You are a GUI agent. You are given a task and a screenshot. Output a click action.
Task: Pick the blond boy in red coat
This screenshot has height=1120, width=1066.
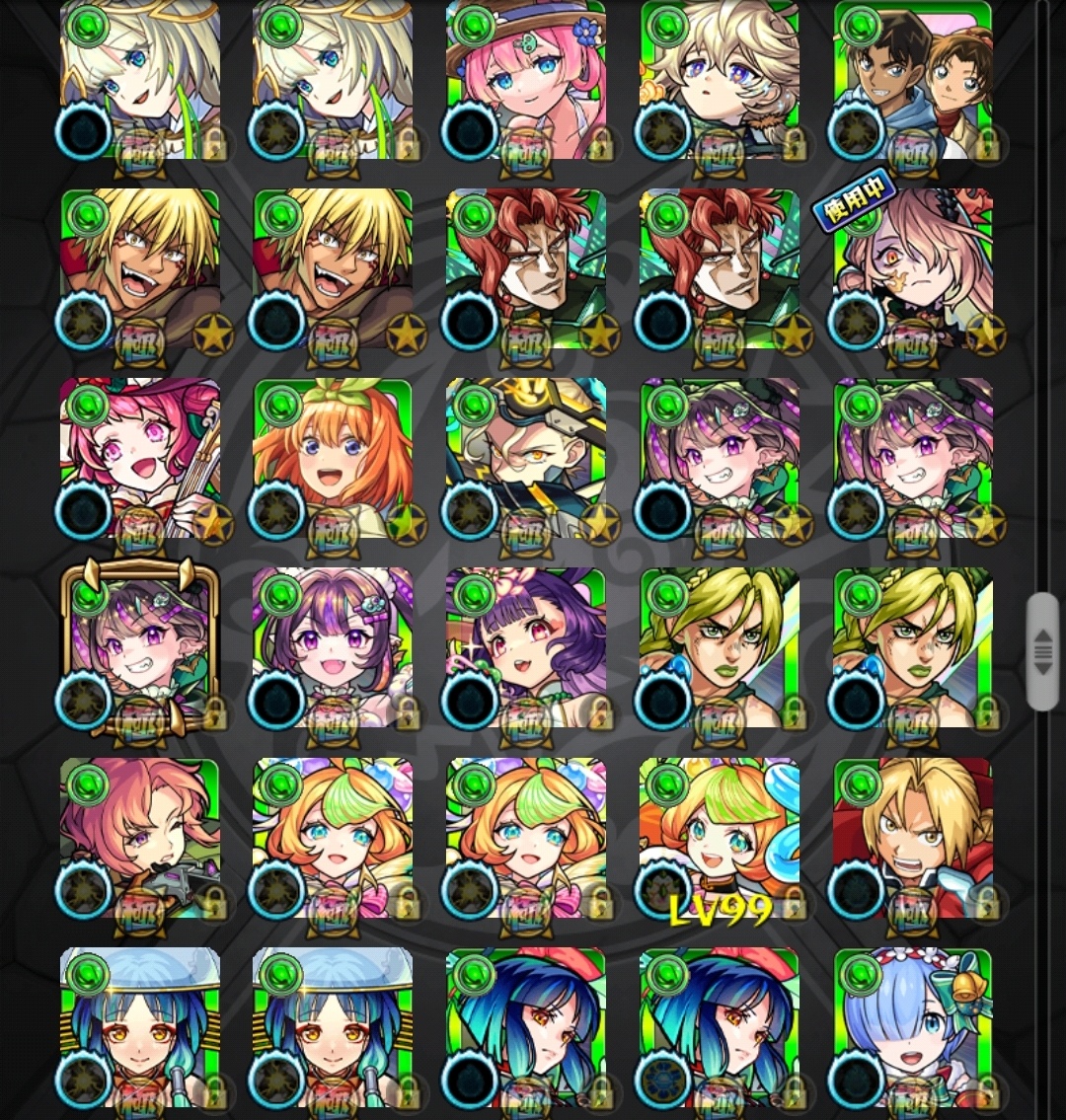click(x=912, y=838)
